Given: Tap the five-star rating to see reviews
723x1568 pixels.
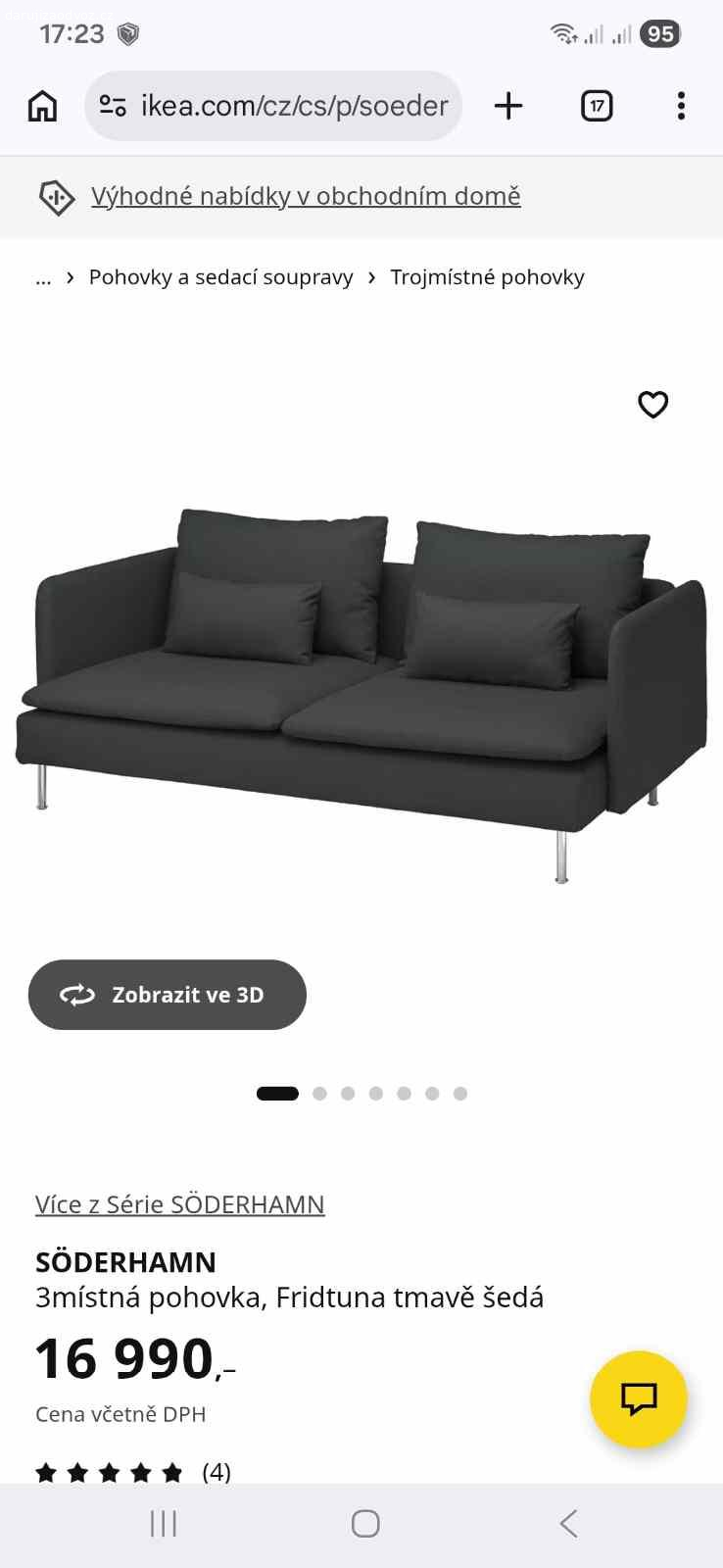Looking at the screenshot, I should click(x=110, y=1472).
